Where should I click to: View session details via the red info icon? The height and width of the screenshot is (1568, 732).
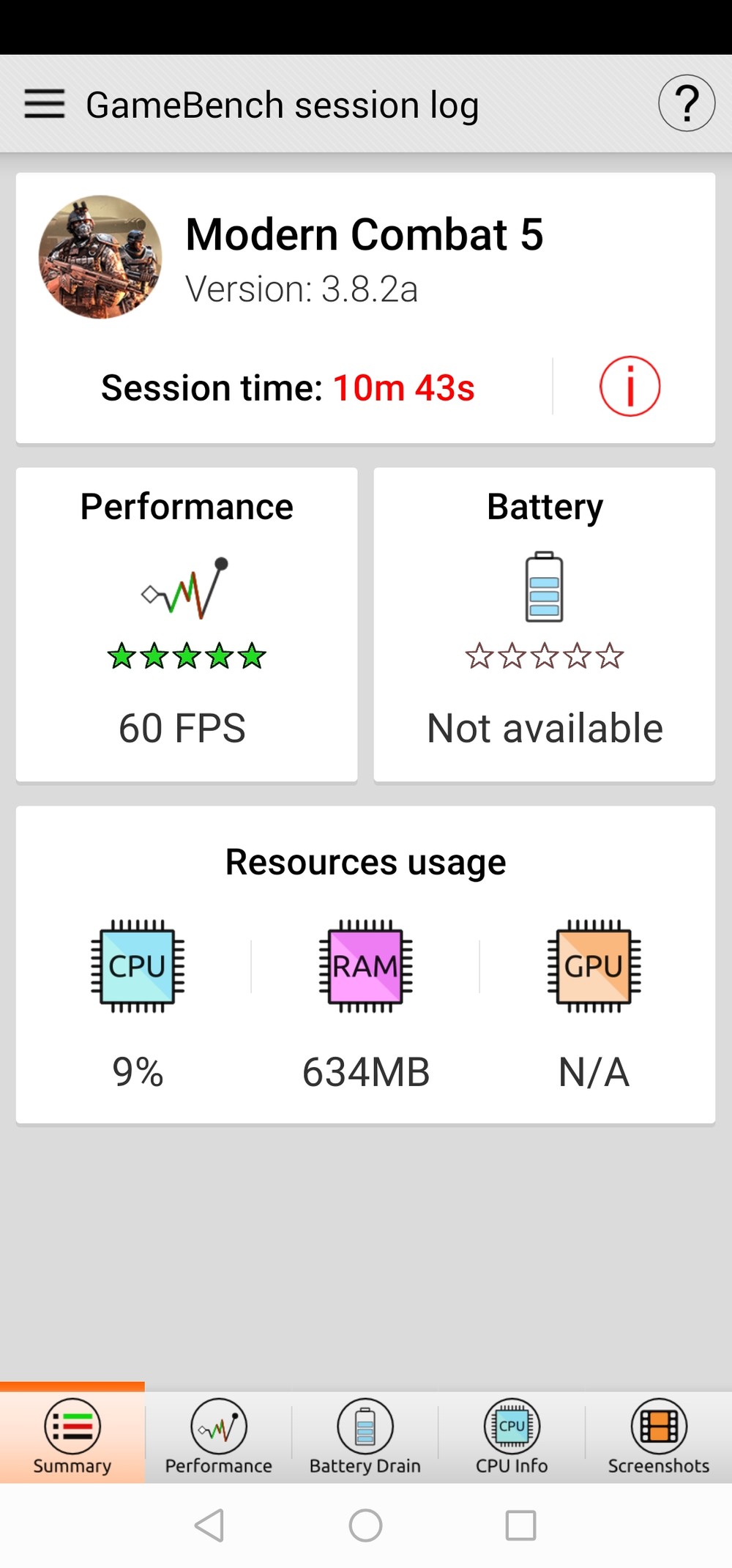tap(630, 387)
